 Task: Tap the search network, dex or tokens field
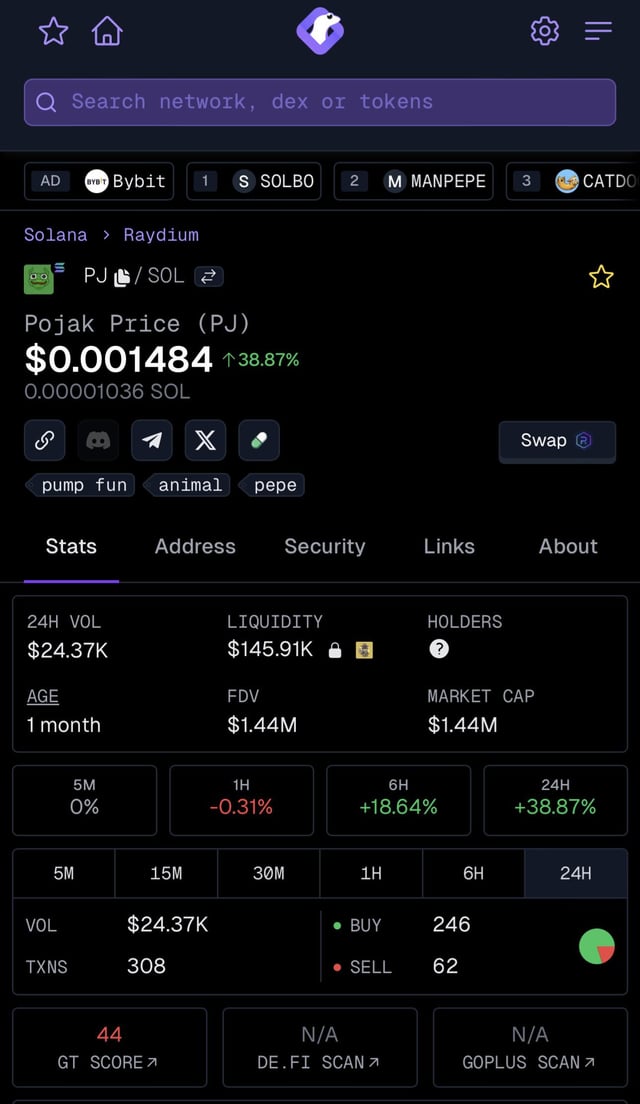pos(320,102)
